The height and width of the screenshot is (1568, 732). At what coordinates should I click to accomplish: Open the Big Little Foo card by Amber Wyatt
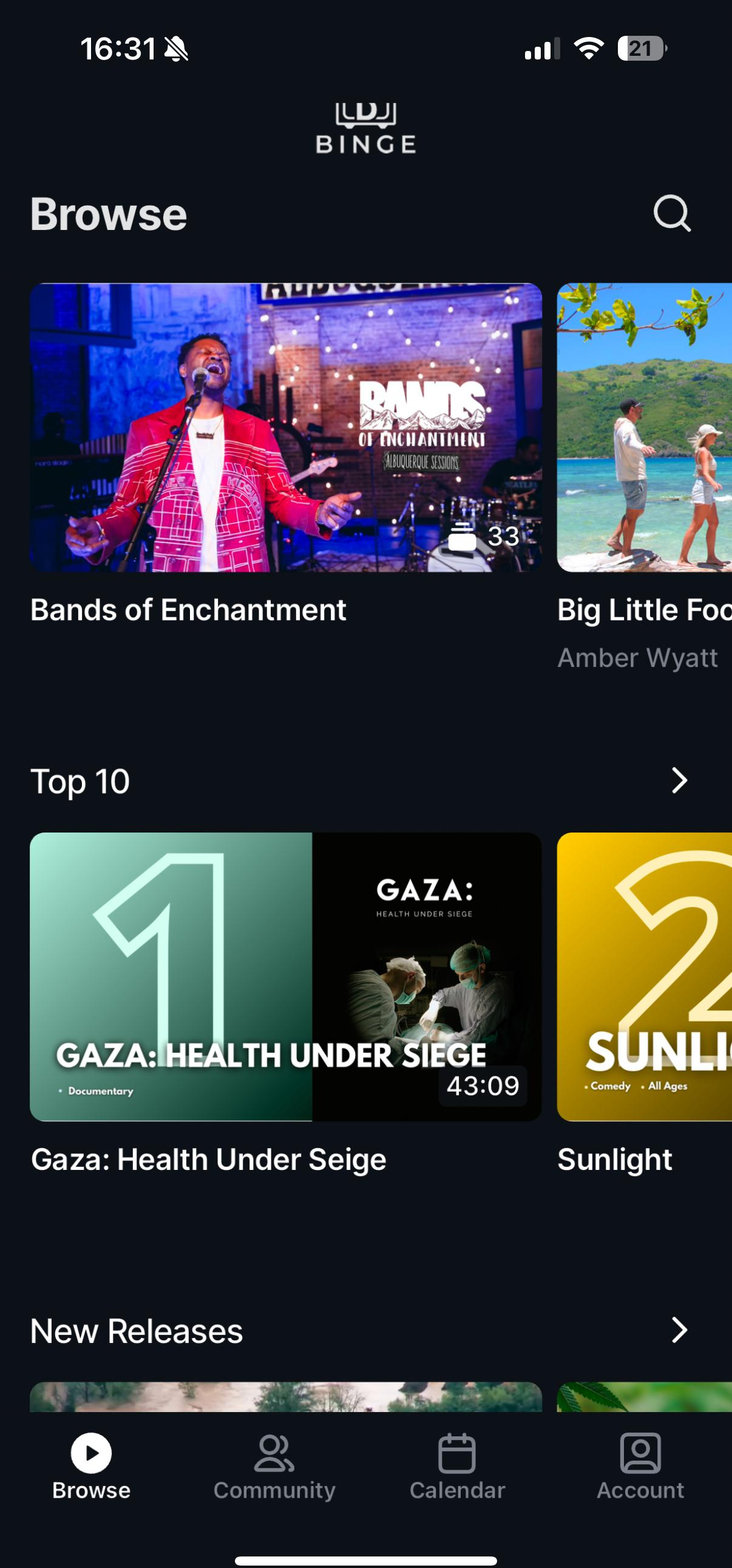(x=645, y=427)
